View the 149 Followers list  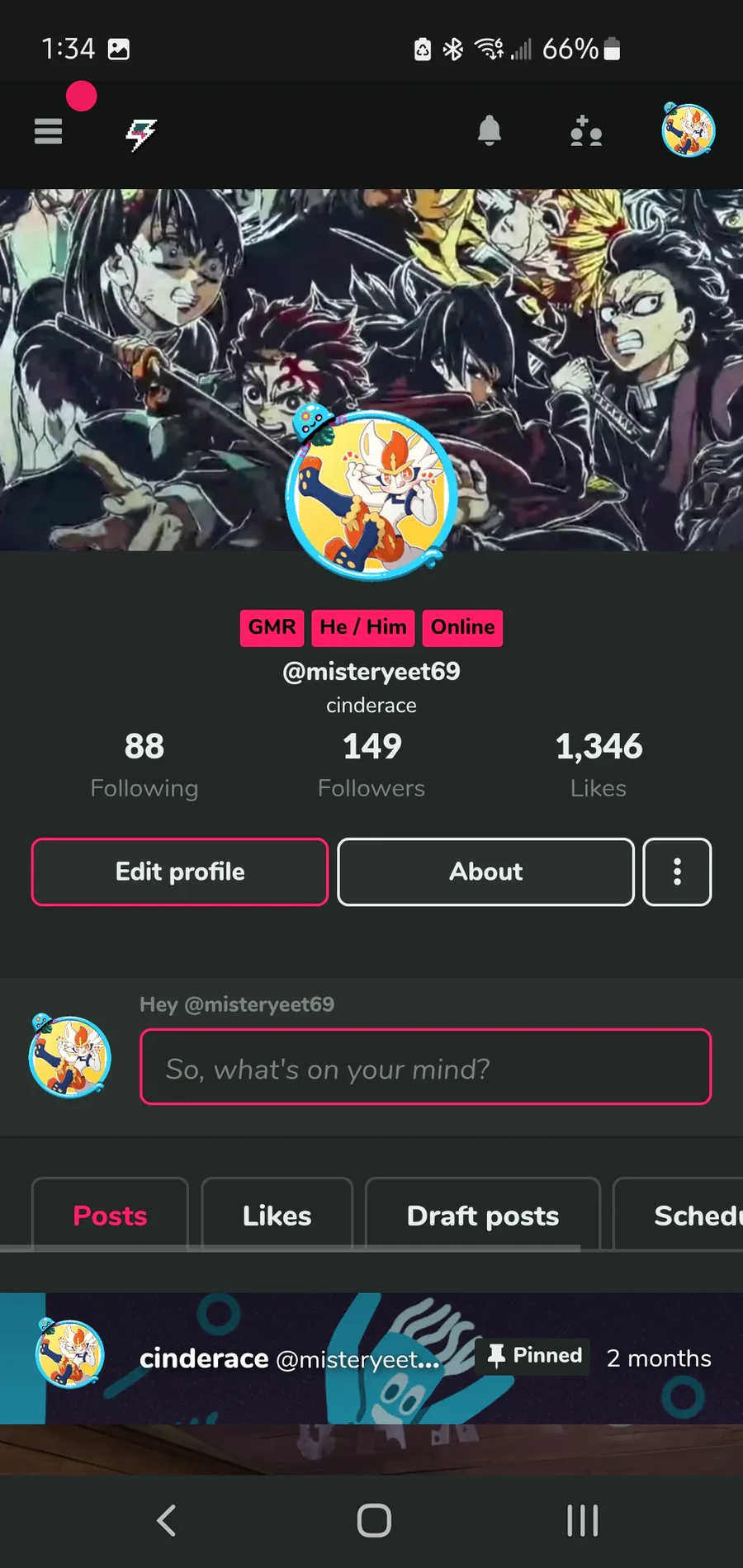(371, 763)
